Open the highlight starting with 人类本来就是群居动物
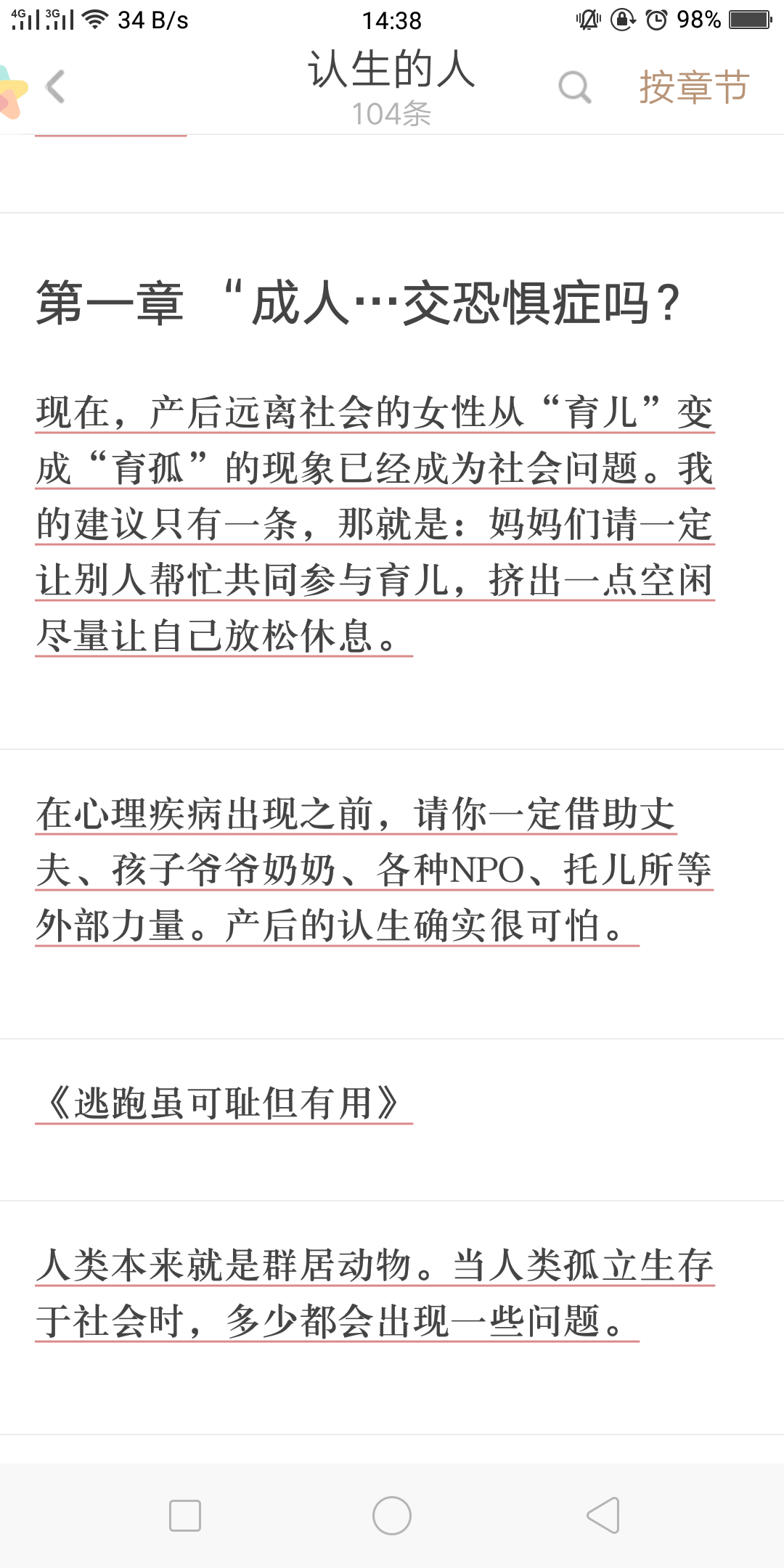Screen dimensions: 784x1568 pyautogui.click(x=375, y=1294)
